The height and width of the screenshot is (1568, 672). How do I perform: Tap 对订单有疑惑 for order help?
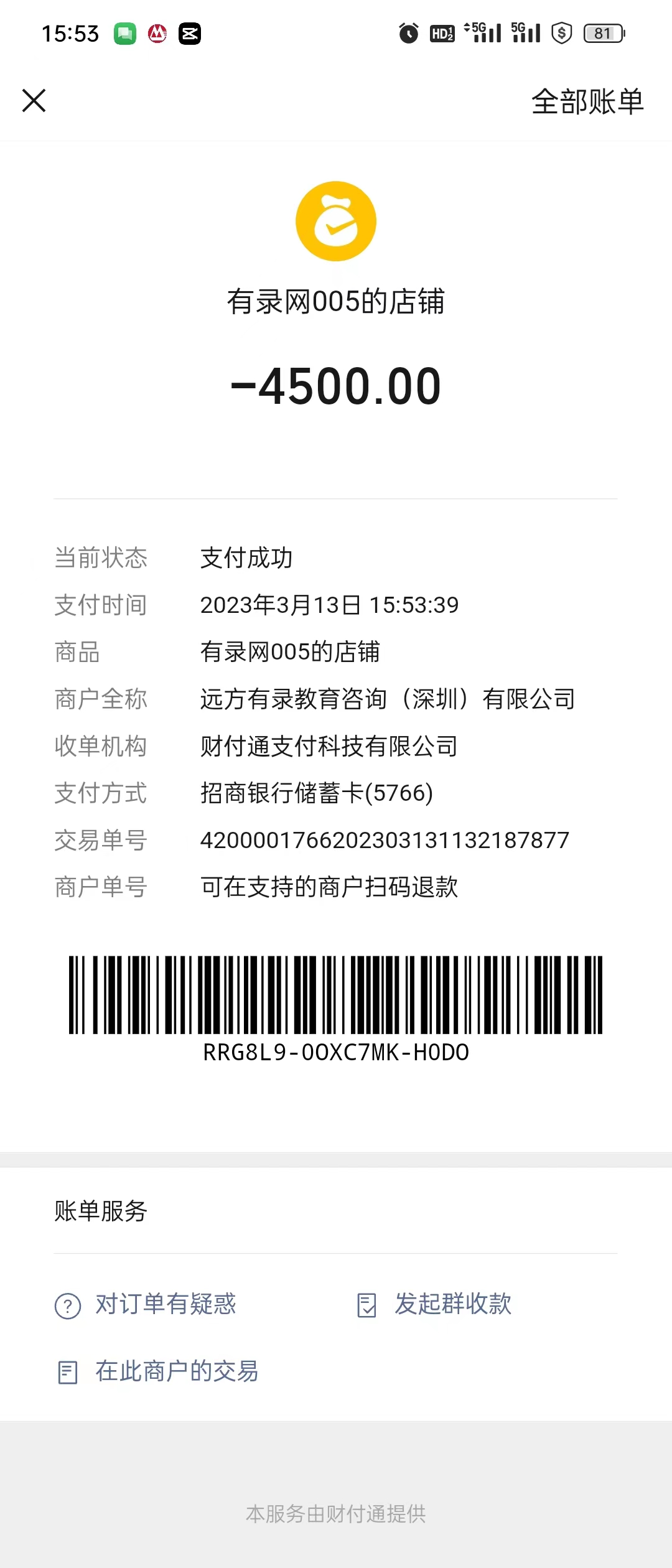(147, 1304)
